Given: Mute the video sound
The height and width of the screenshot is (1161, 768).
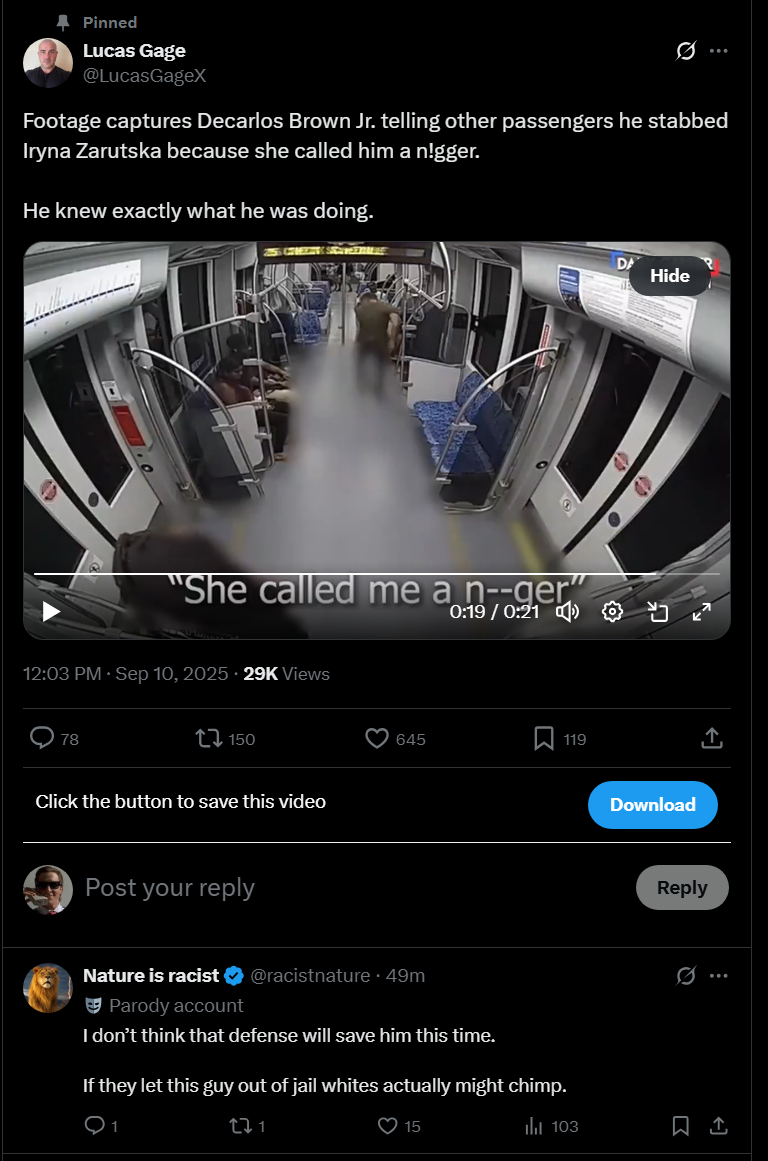Looking at the screenshot, I should (x=567, y=611).
